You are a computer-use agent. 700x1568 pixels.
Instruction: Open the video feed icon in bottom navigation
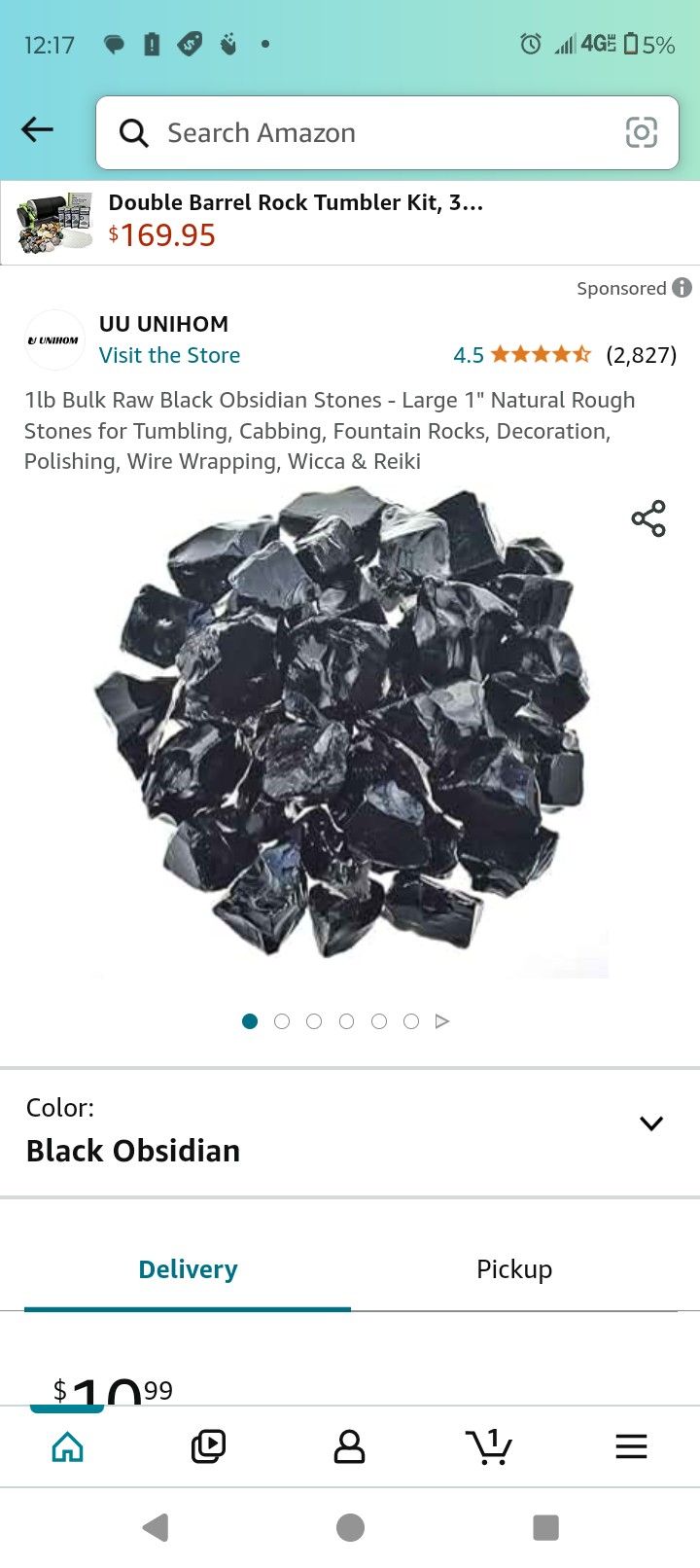click(208, 1445)
